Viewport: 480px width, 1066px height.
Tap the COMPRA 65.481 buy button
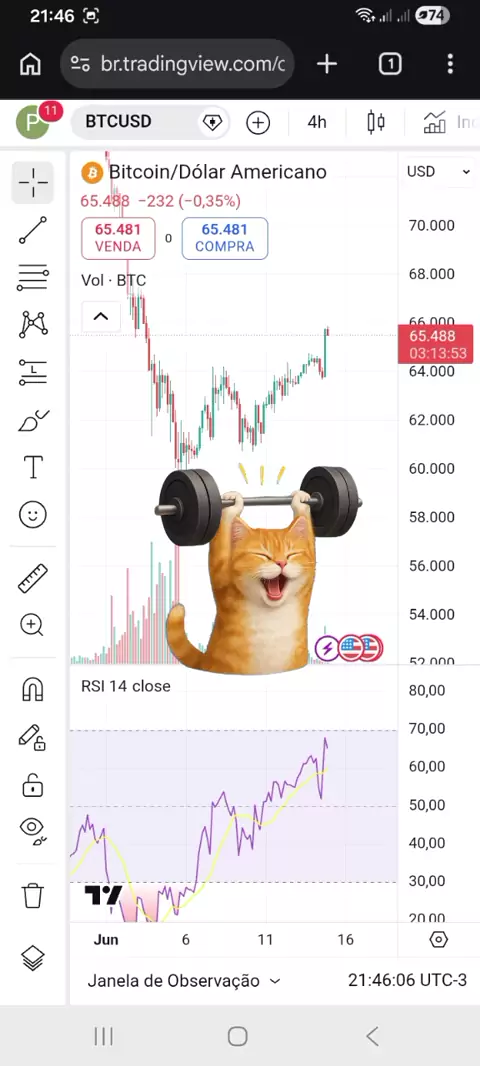224,239
